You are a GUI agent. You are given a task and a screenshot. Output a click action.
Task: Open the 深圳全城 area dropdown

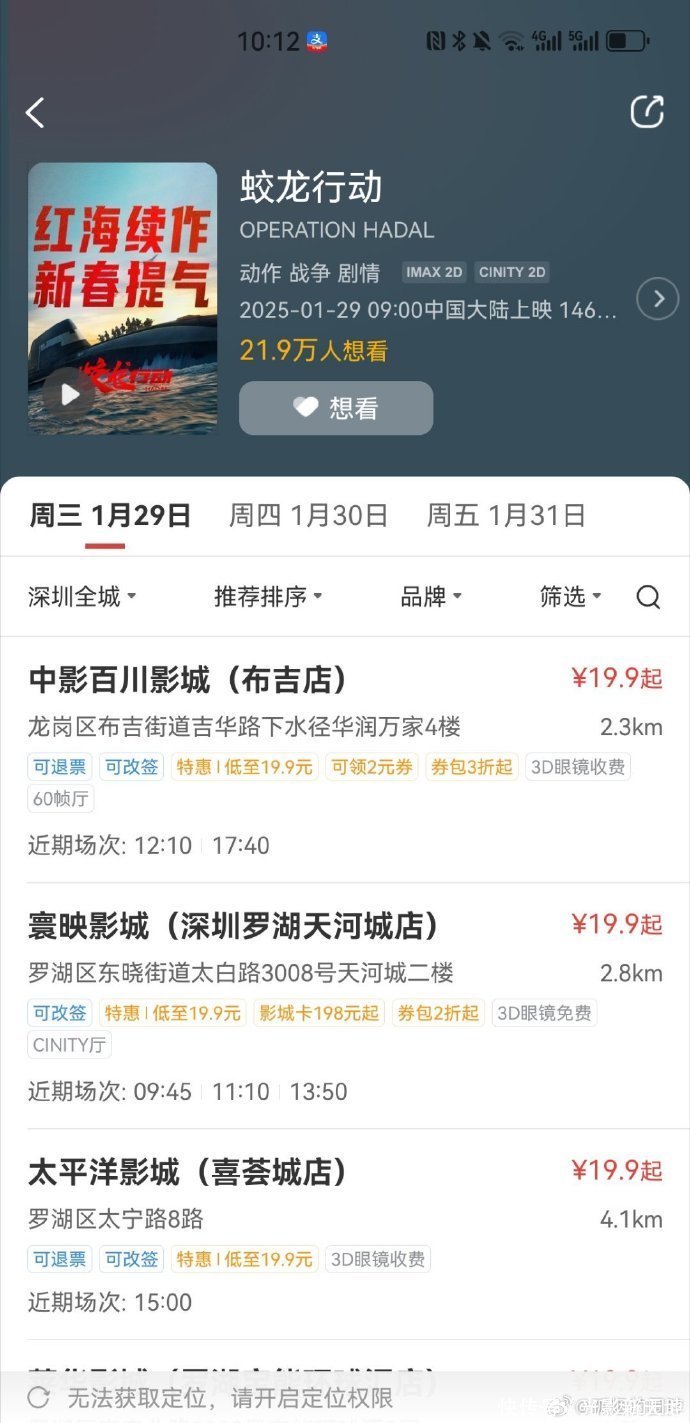click(82, 597)
